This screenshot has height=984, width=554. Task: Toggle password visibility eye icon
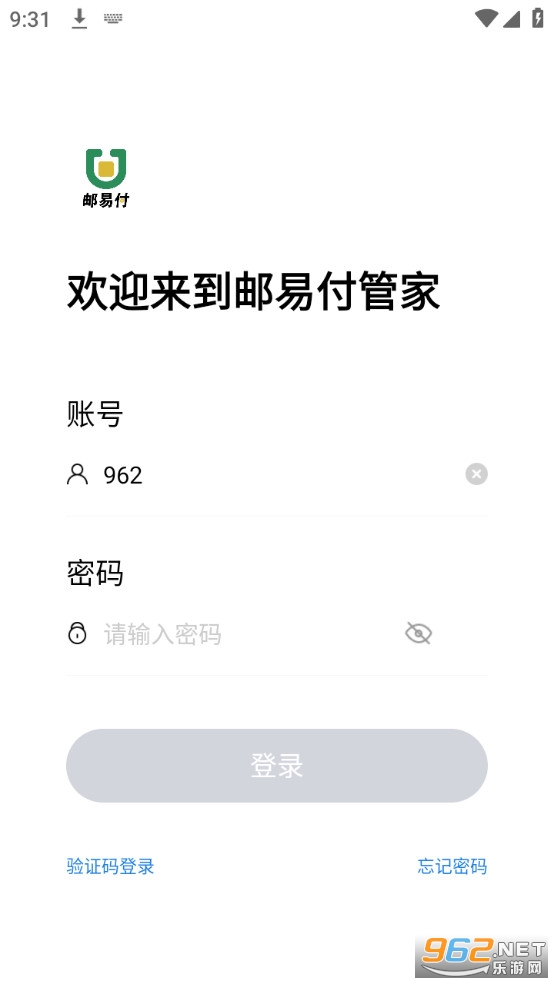(x=418, y=633)
